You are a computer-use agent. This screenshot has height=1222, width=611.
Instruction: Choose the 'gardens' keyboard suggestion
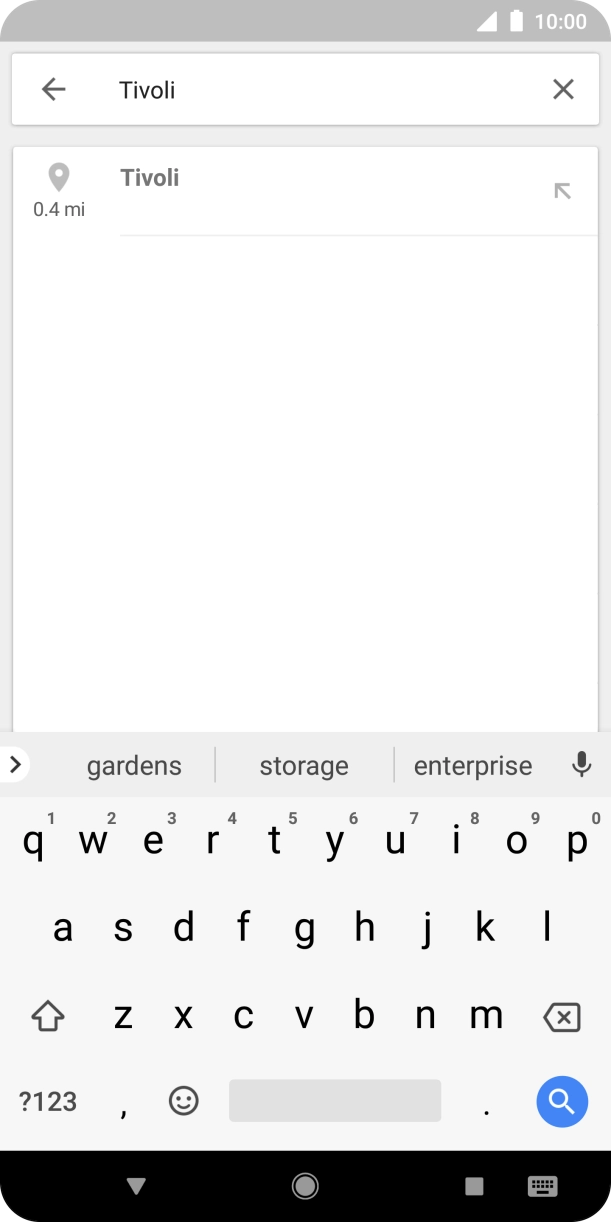coord(134,766)
